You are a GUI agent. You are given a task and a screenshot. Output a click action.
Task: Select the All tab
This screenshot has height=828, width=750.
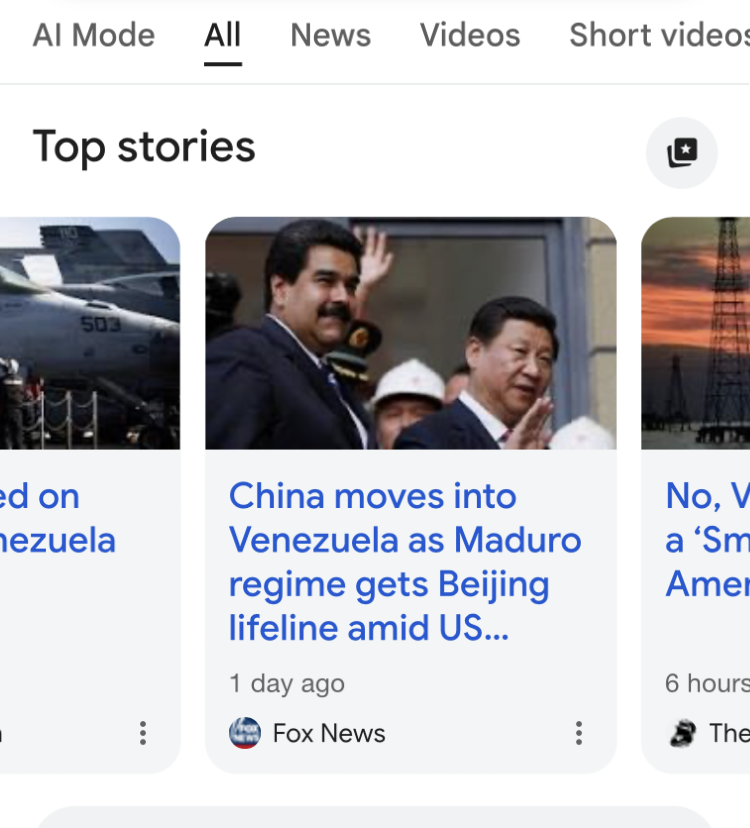point(222,36)
